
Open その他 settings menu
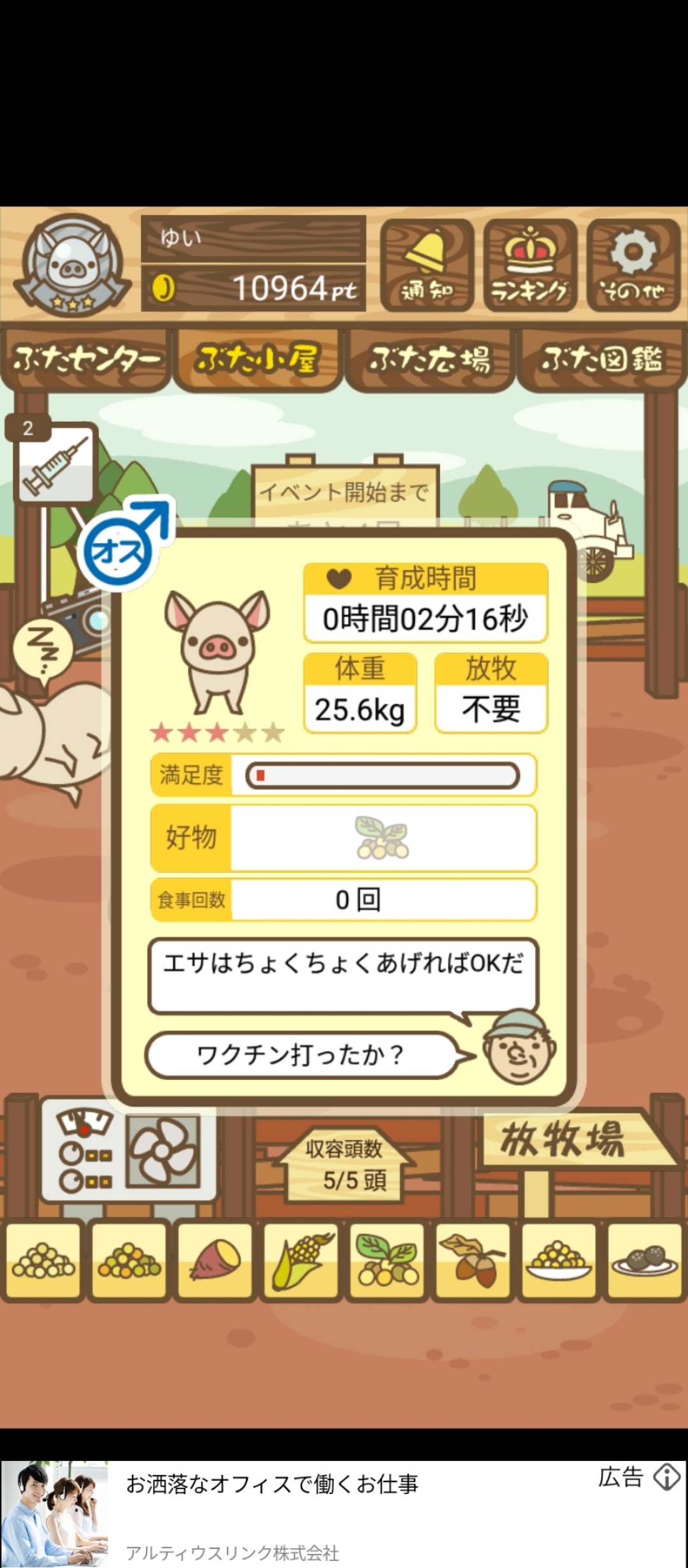[x=633, y=265]
